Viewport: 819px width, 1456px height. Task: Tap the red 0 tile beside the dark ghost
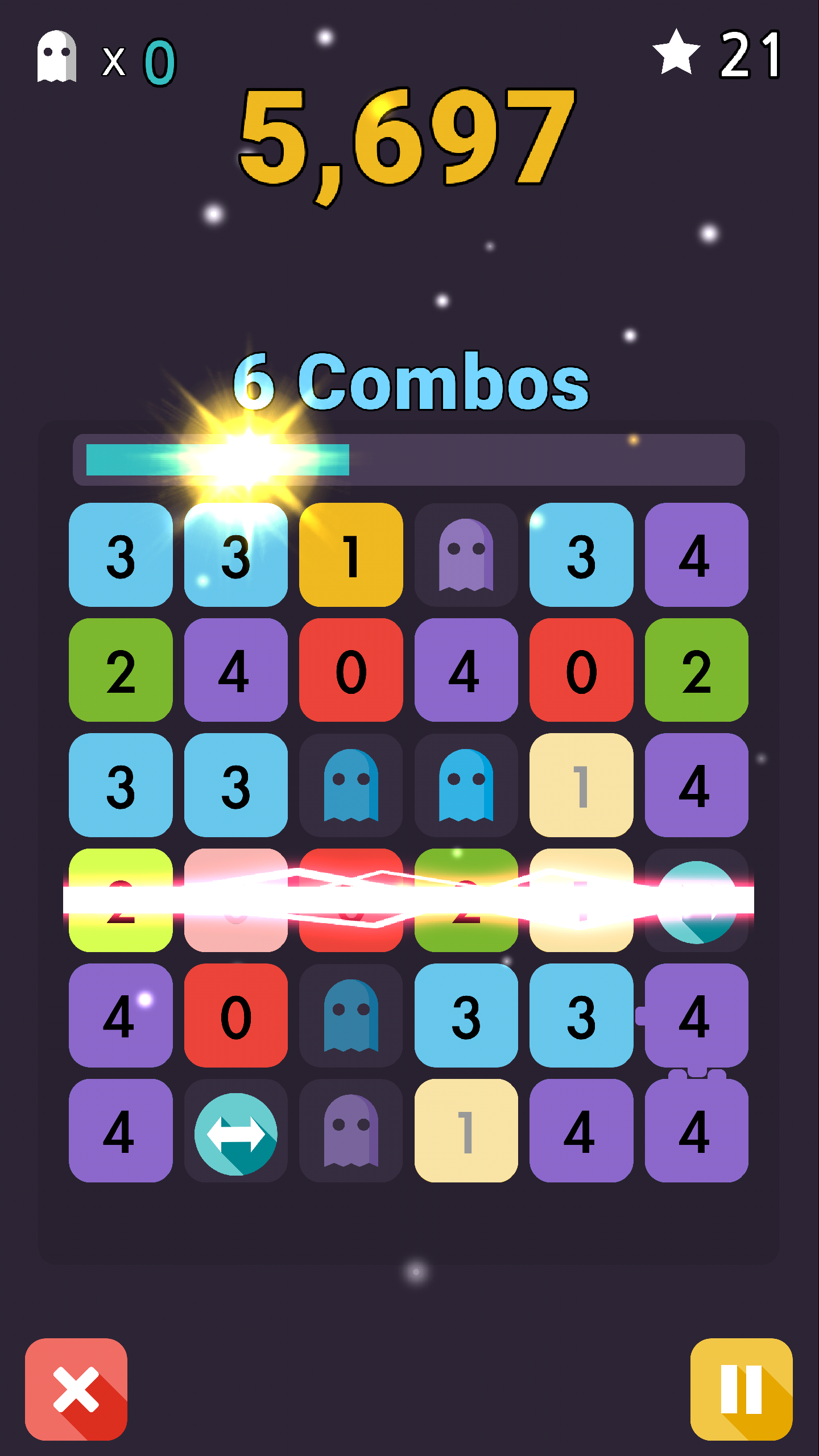(235, 1015)
